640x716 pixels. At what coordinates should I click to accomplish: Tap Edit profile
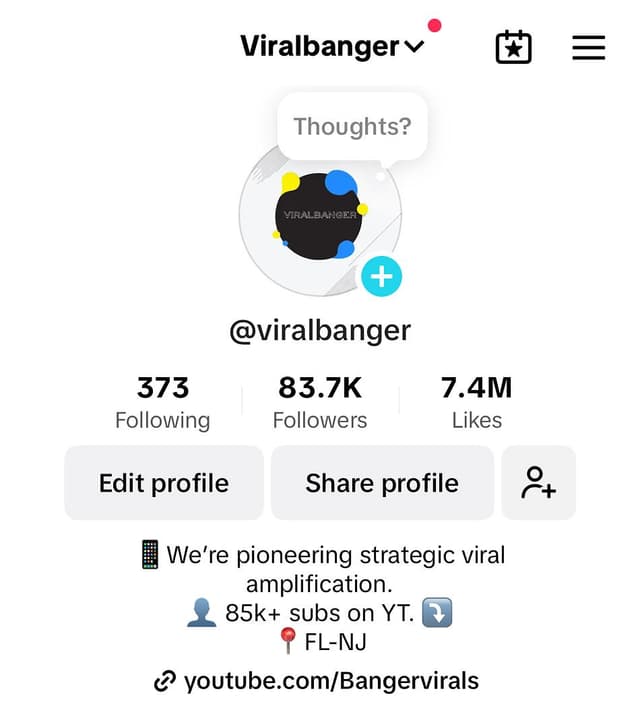(x=164, y=483)
